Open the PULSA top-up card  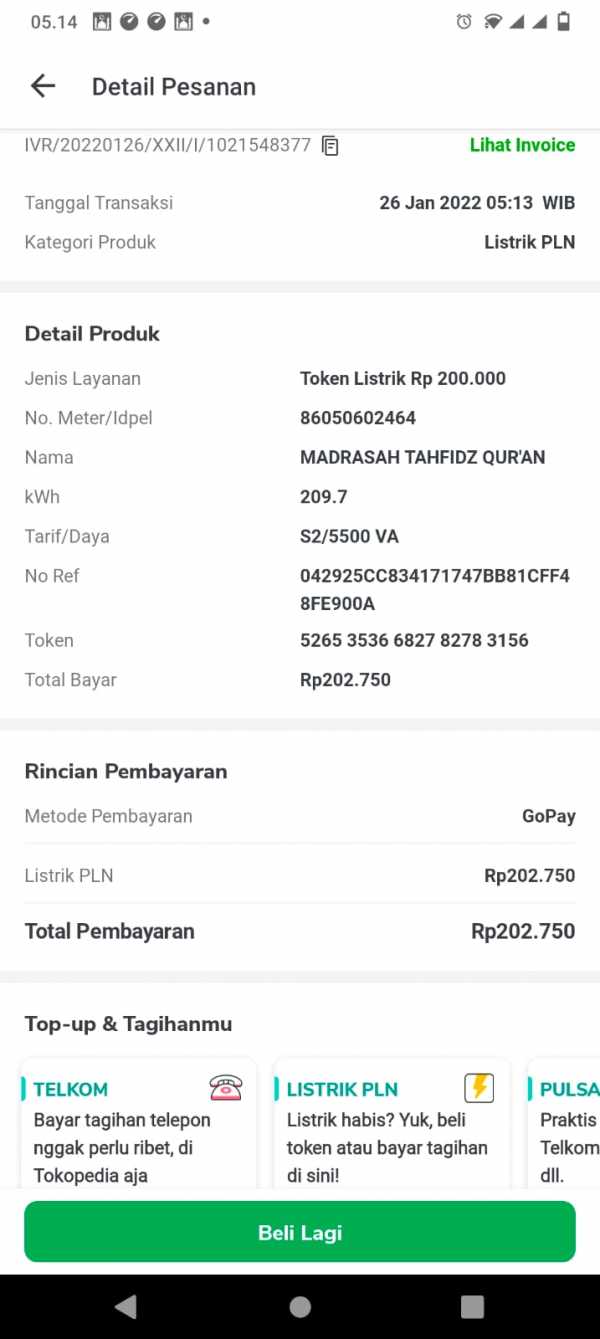pos(564,1124)
